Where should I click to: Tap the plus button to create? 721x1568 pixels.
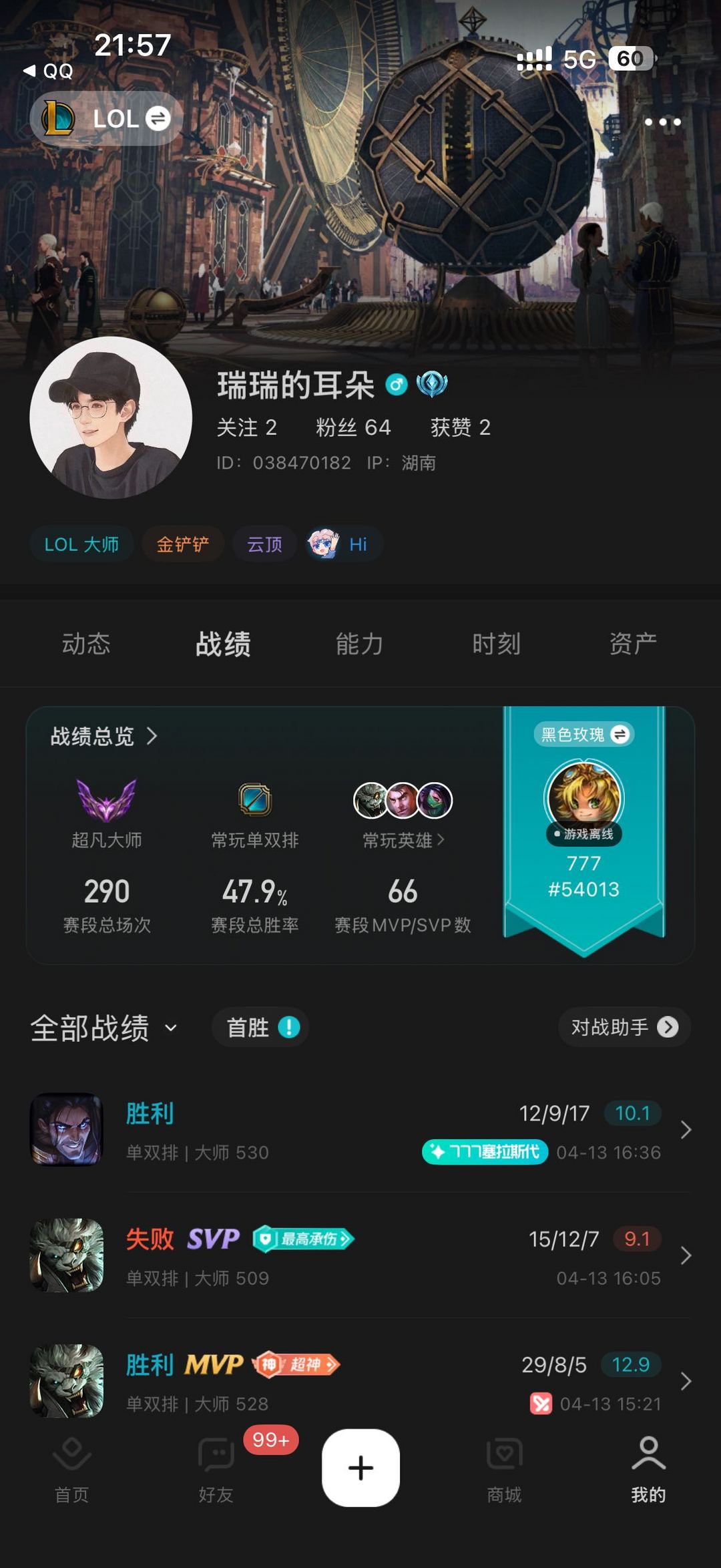tap(360, 1468)
